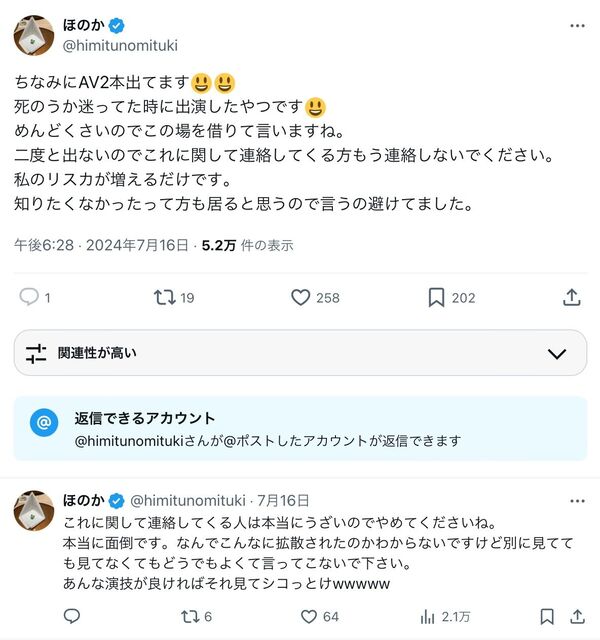Screen dimensions: 600x640
Task: Reply to the main post
Action: tap(29, 297)
